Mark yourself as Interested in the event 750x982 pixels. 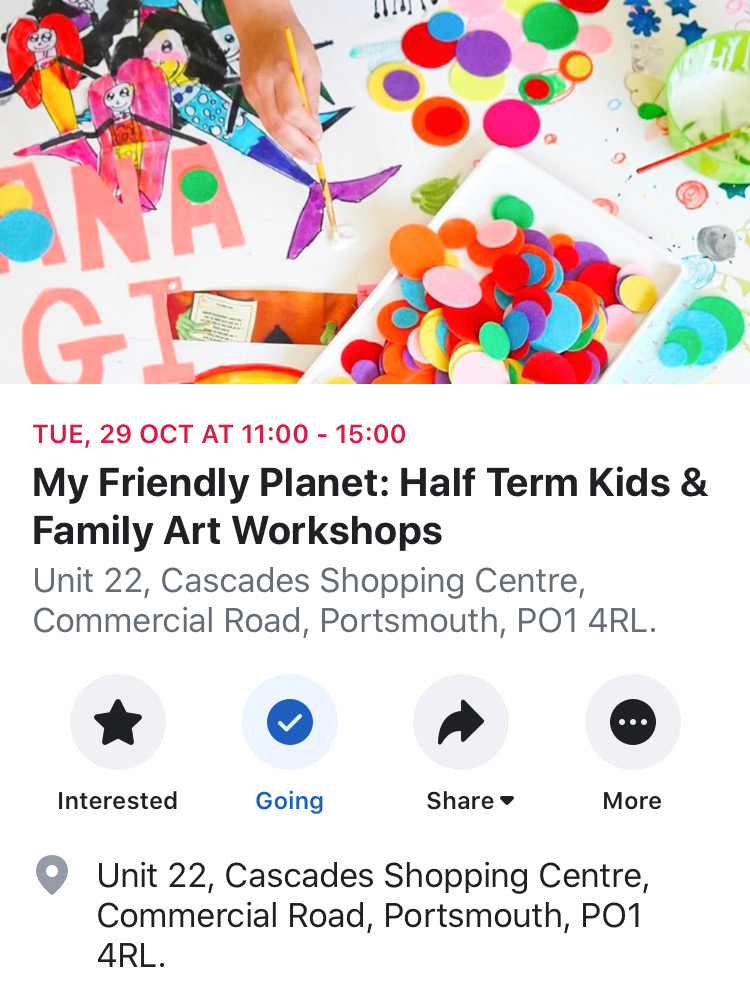(117, 722)
